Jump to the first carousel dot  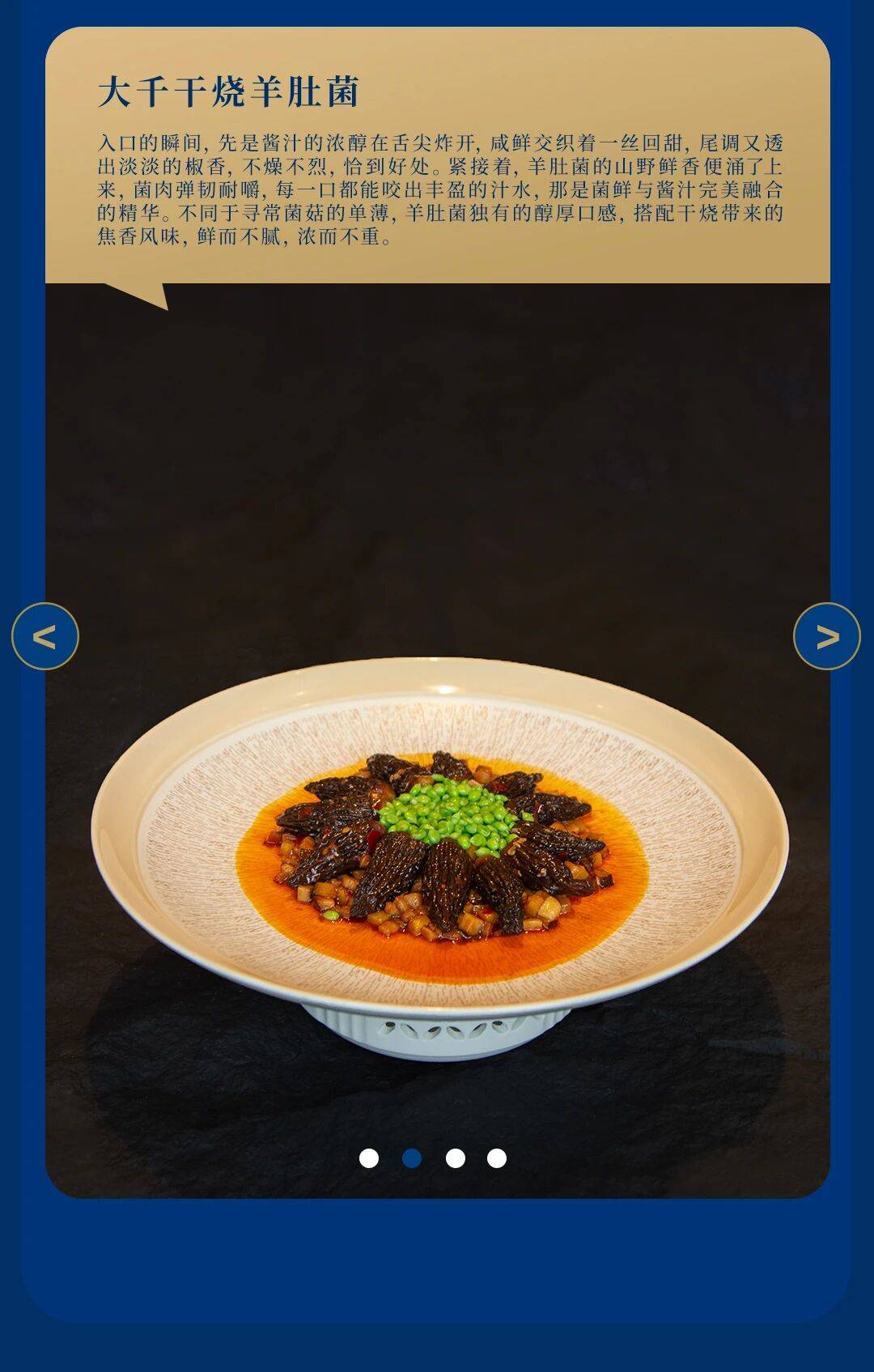pyautogui.click(x=369, y=1158)
